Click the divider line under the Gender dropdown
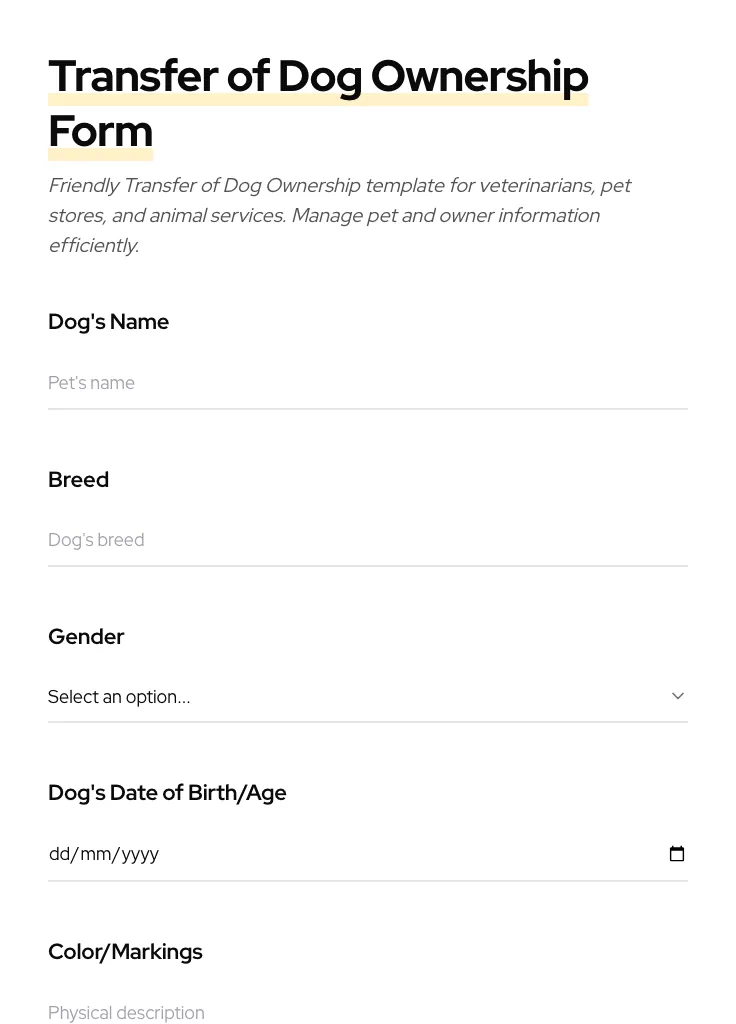The image size is (736, 1024). pyautogui.click(x=368, y=722)
